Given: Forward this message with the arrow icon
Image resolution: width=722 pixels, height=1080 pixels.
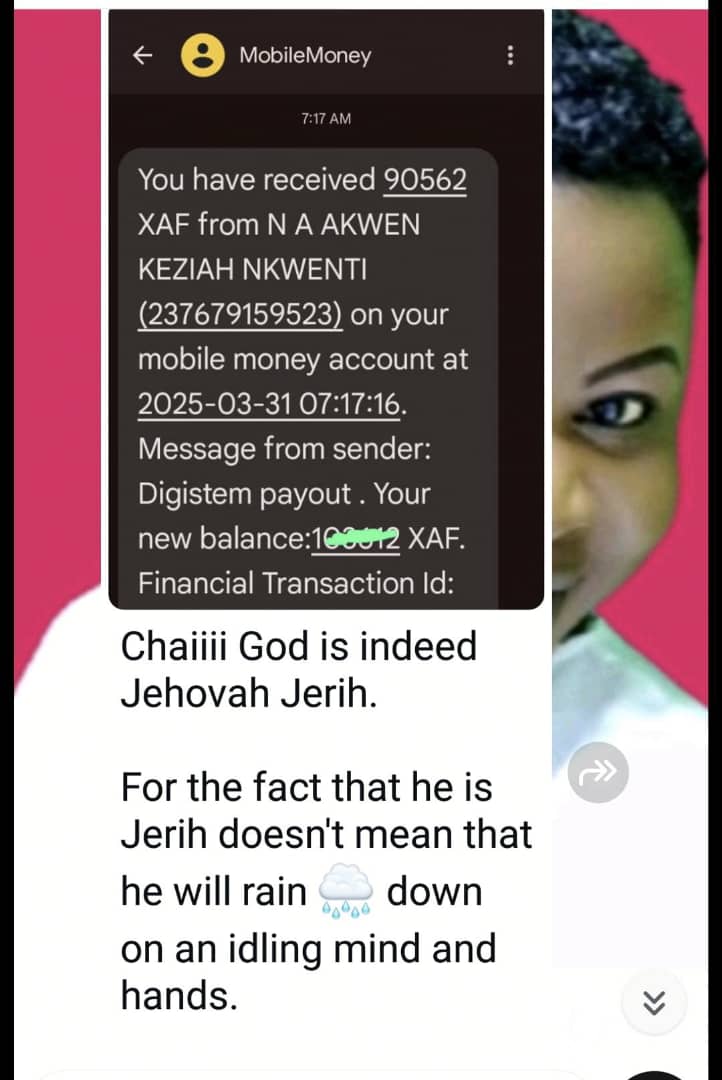Looking at the screenshot, I should pos(598,772).
